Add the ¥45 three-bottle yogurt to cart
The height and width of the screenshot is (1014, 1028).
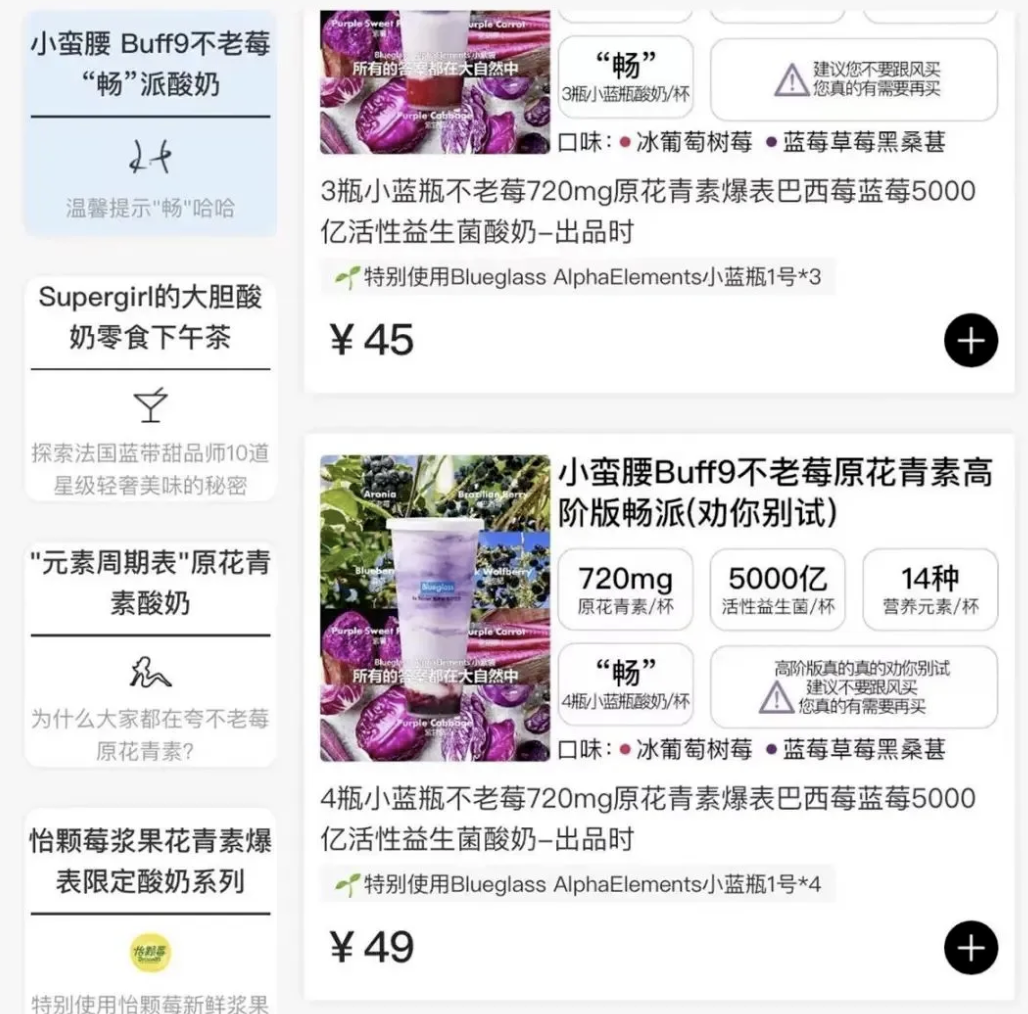[x=970, y=341]
